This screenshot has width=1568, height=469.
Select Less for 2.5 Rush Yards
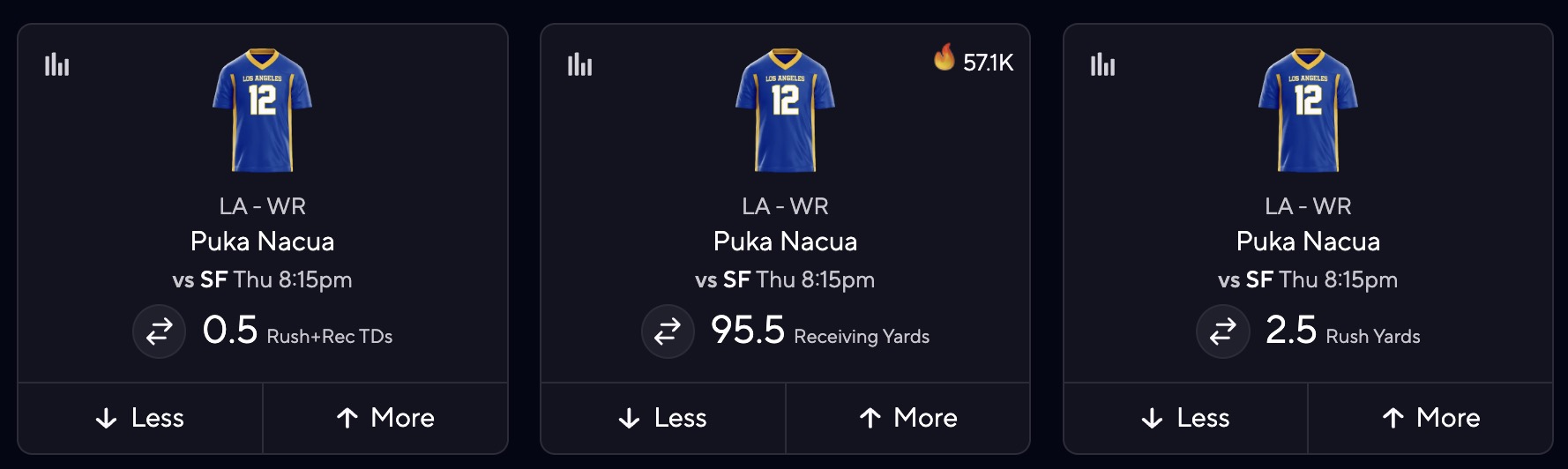pos(1185,418)
